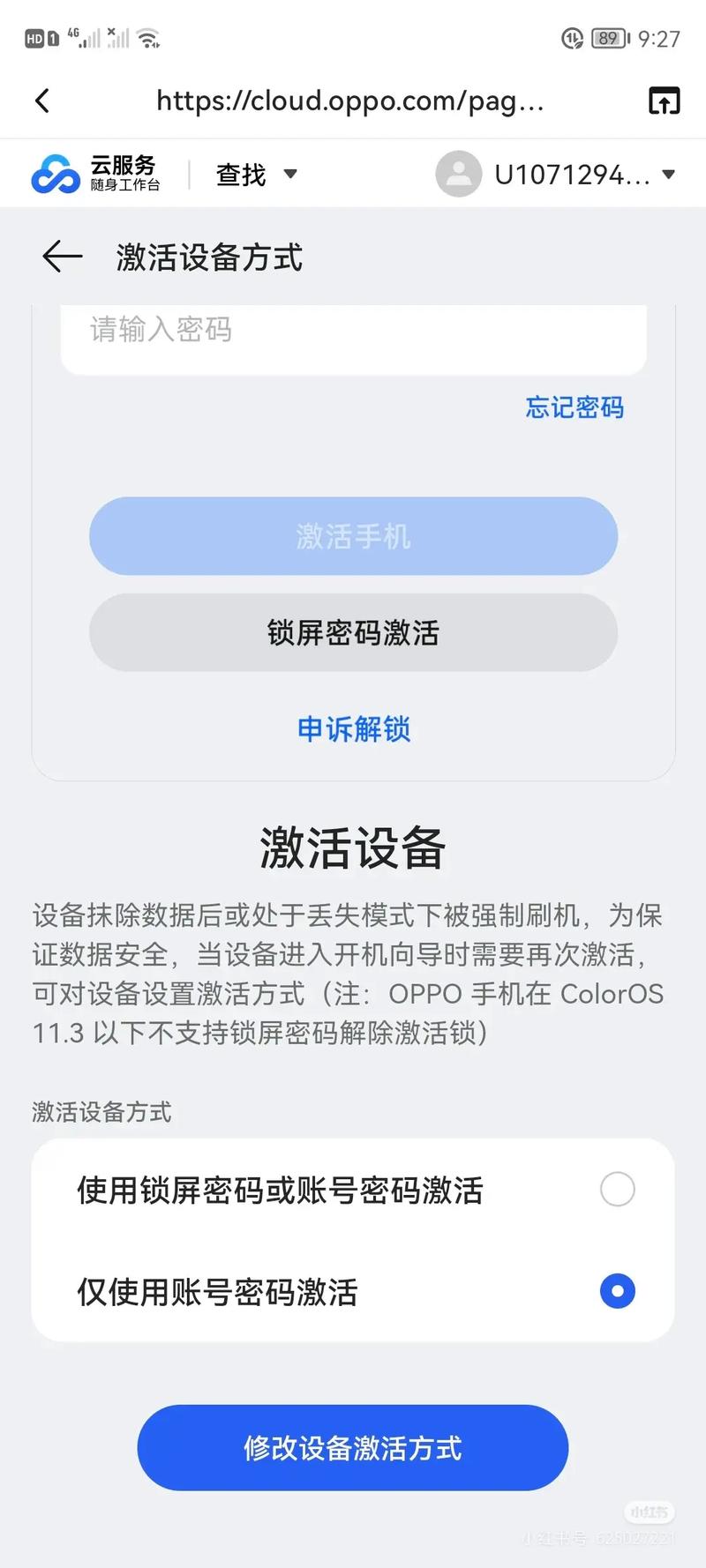Click the battery indicator showing 89

(607, 38)
